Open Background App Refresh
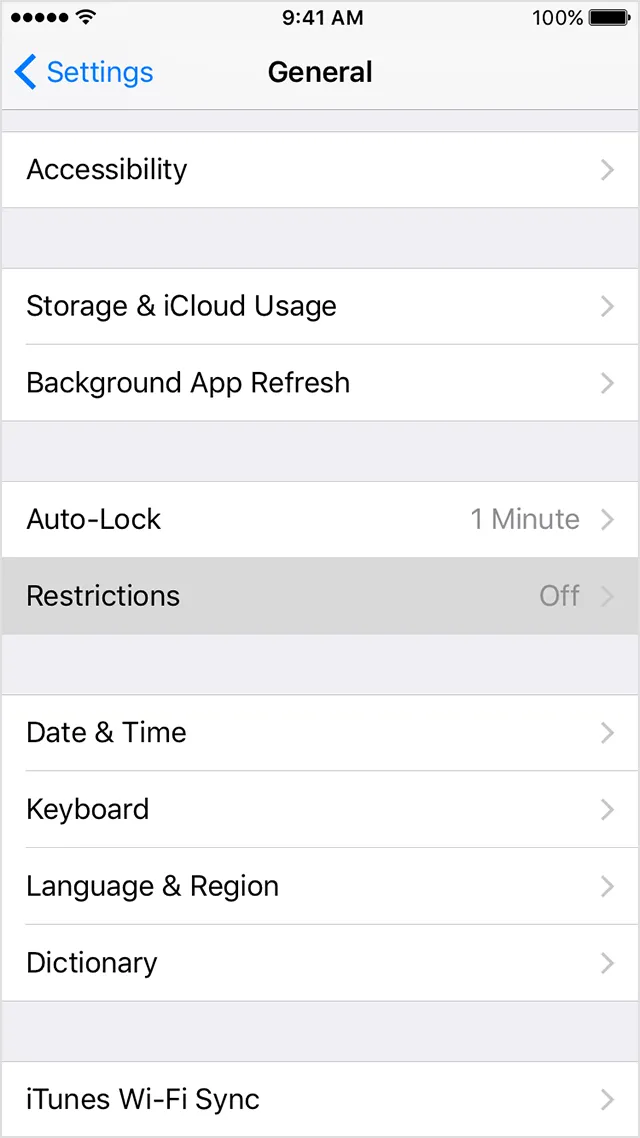Screen dimensions: 640x1138 click(320, 383)
